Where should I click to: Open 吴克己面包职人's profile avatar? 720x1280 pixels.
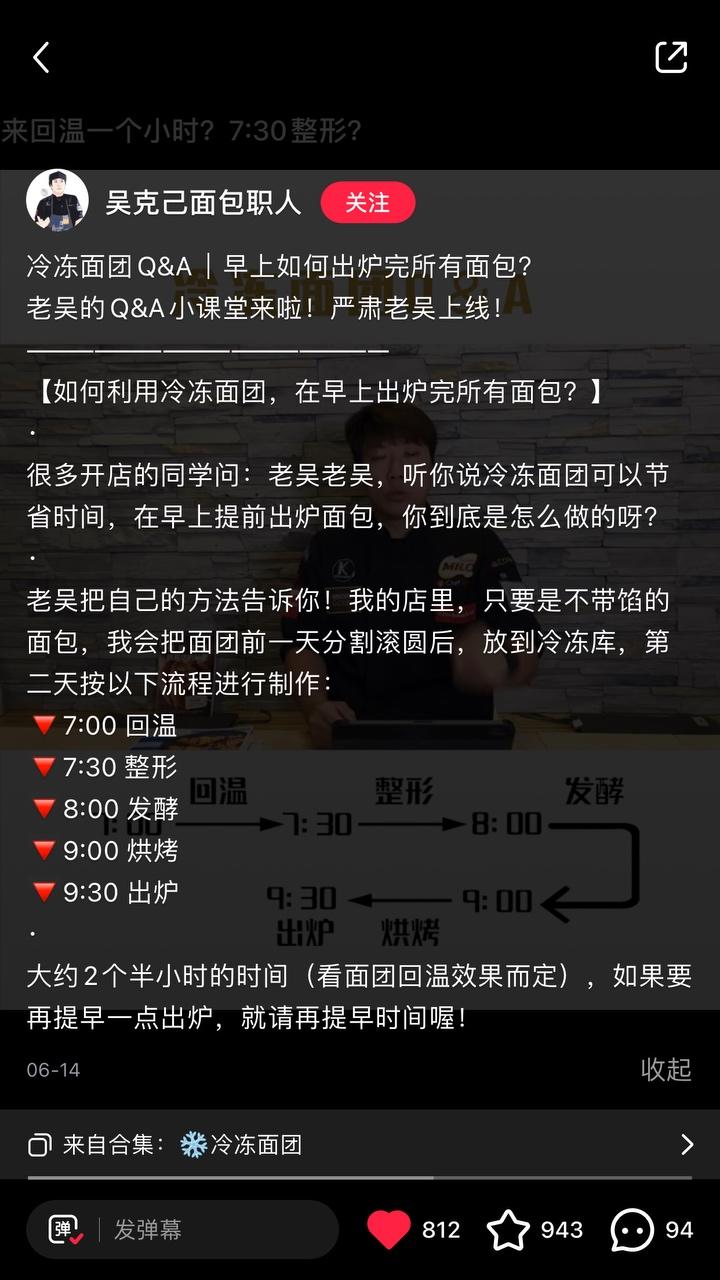(57, 201)
